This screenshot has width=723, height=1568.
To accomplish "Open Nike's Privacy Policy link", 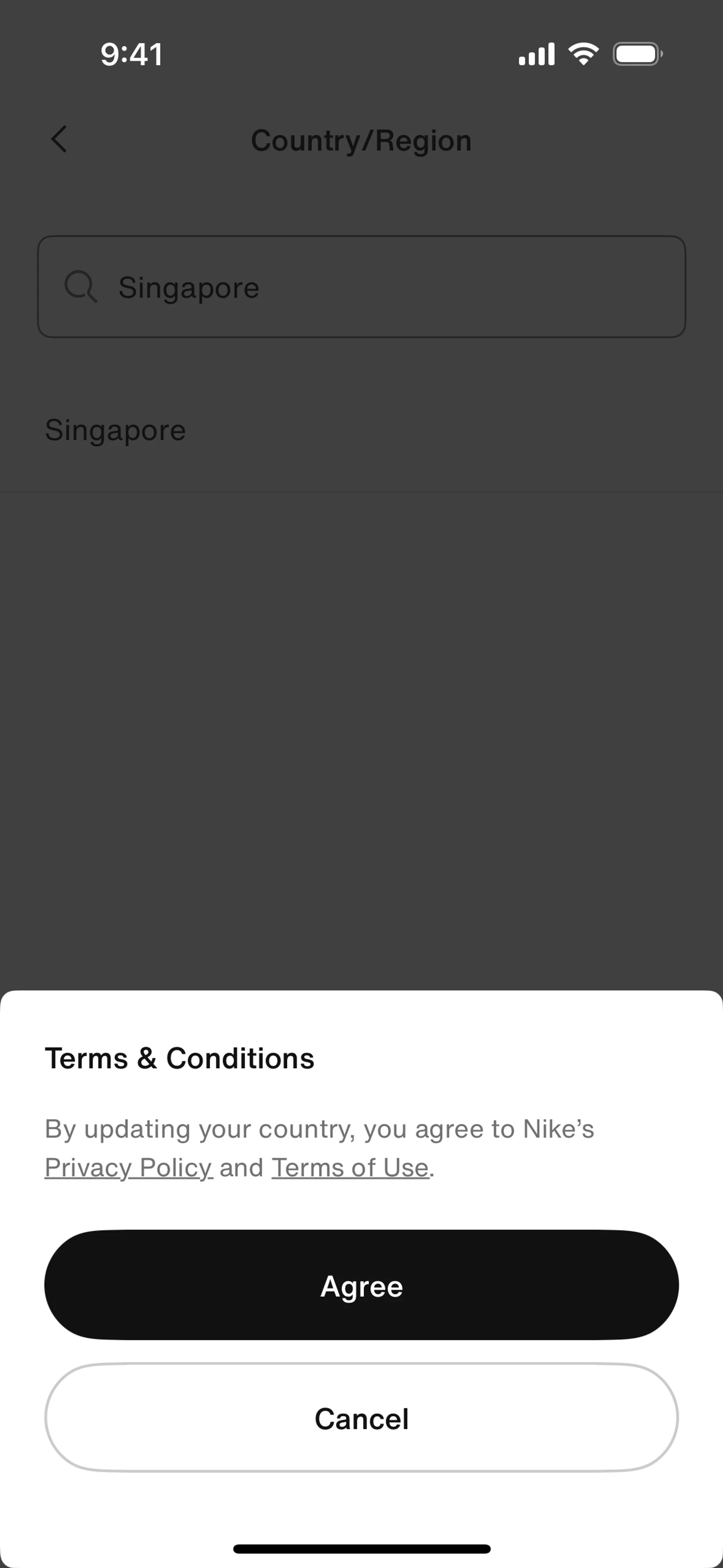I will coord(128,1168).
